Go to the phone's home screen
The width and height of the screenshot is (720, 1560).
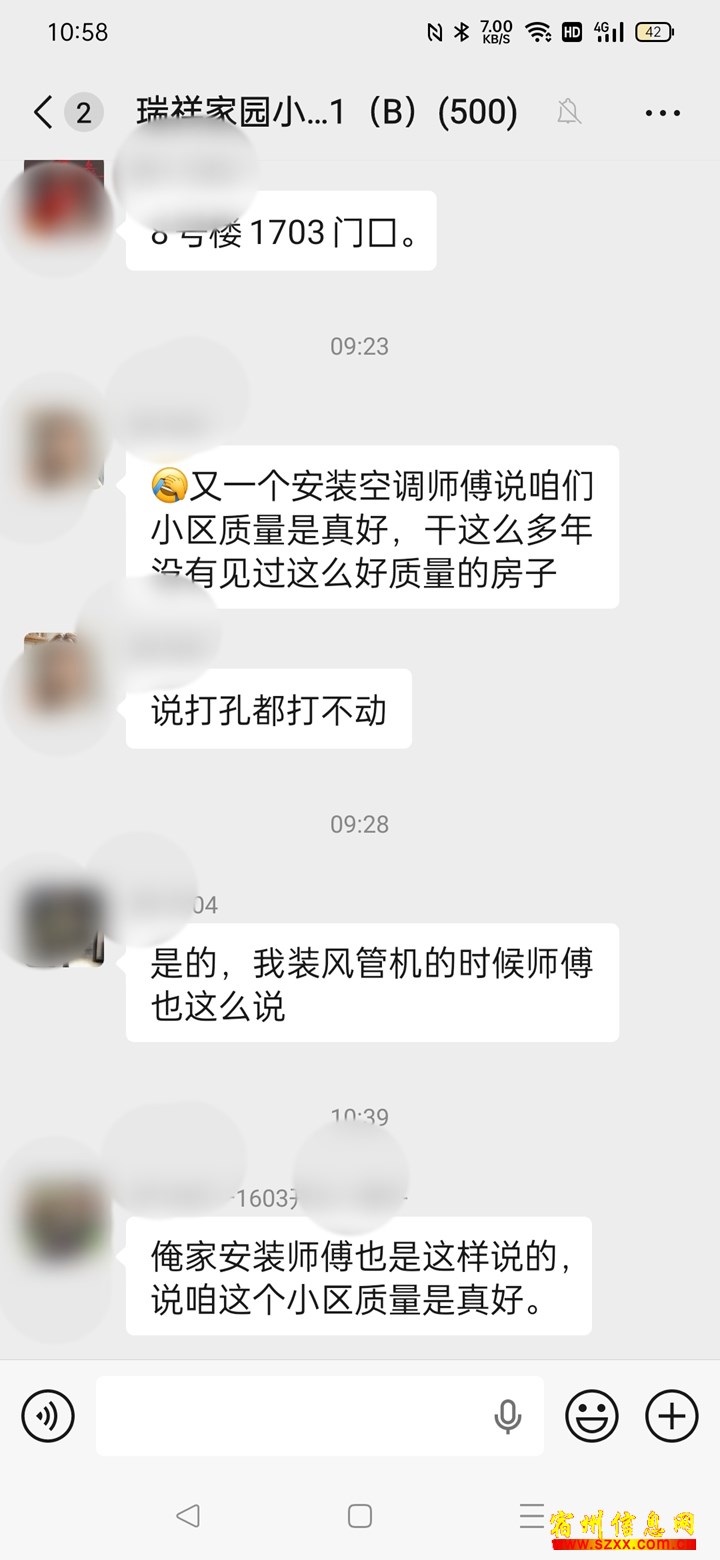point(360,1516)
